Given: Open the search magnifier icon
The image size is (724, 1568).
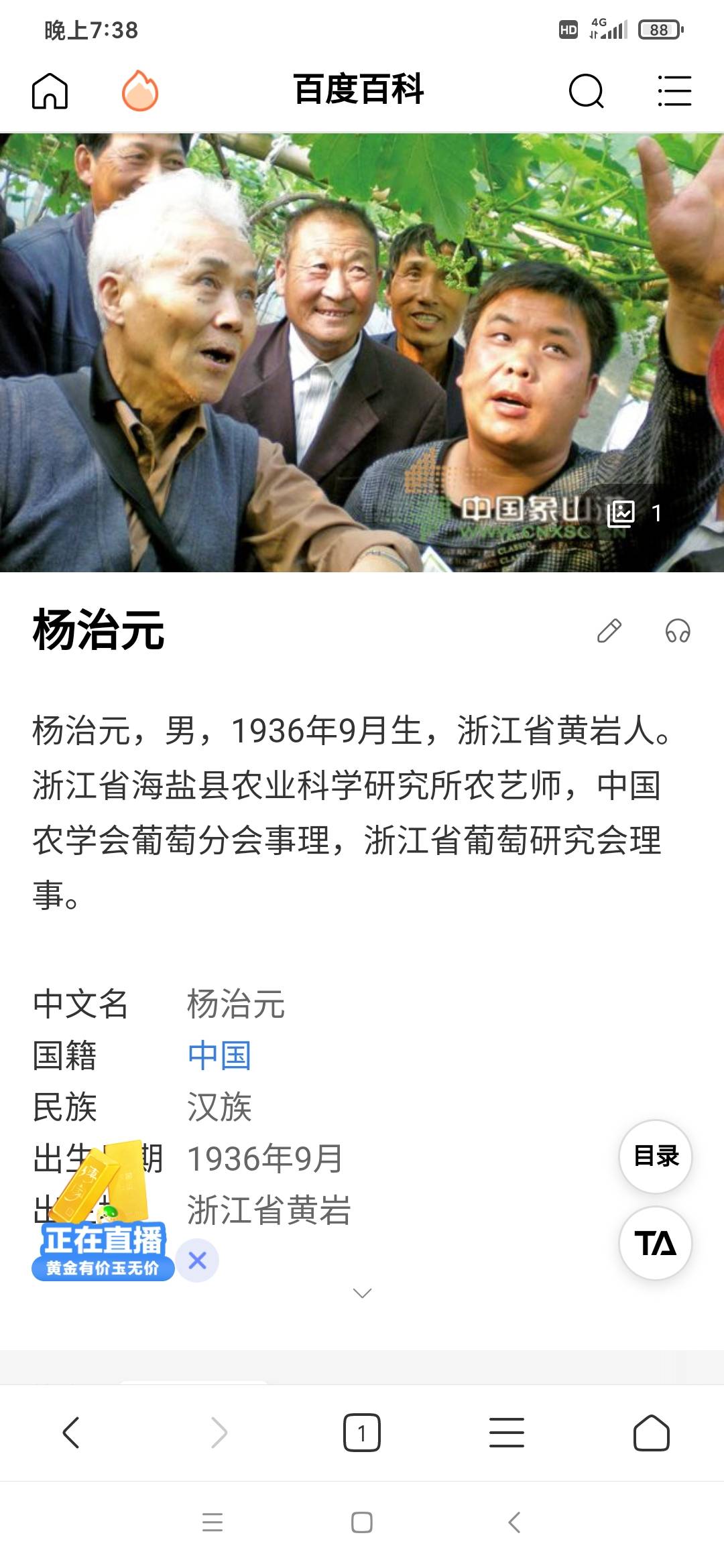Looking at the screenshot, I should click(x=587, y=90).
